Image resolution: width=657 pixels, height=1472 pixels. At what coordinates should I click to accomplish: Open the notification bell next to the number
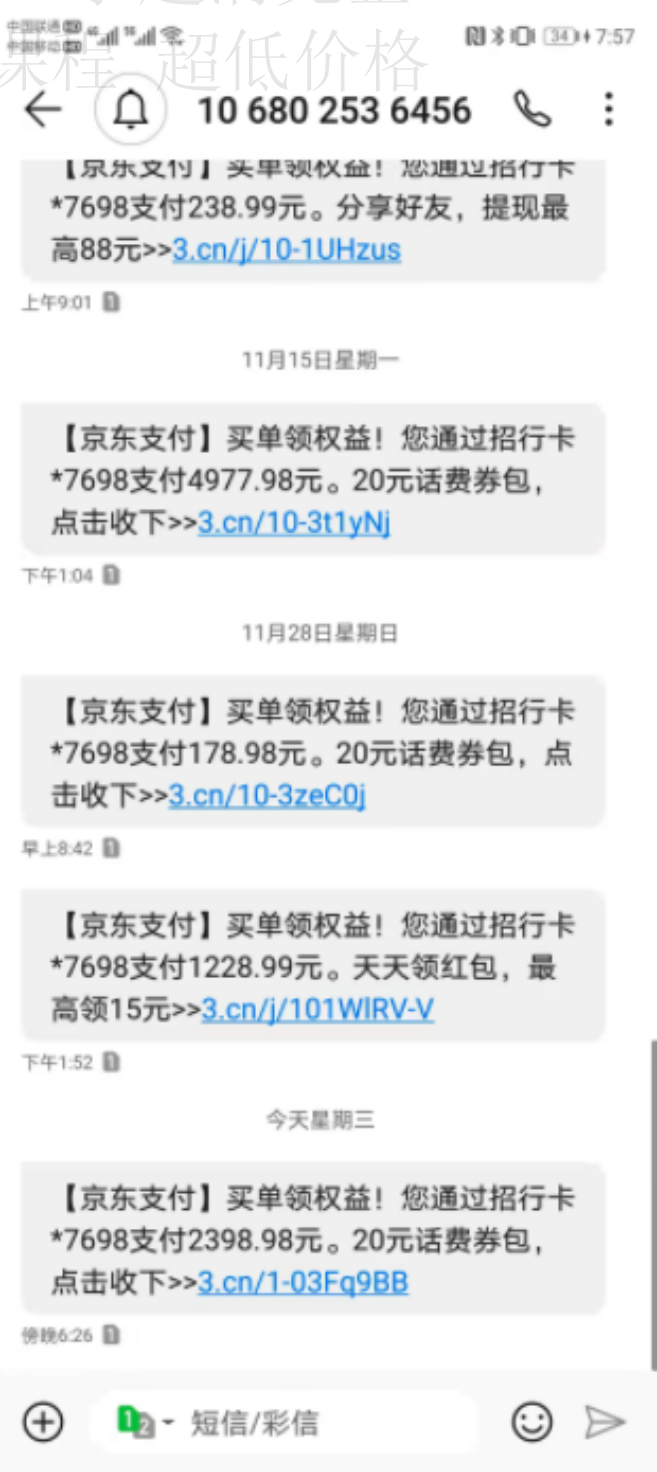click(x=130, y=110)
